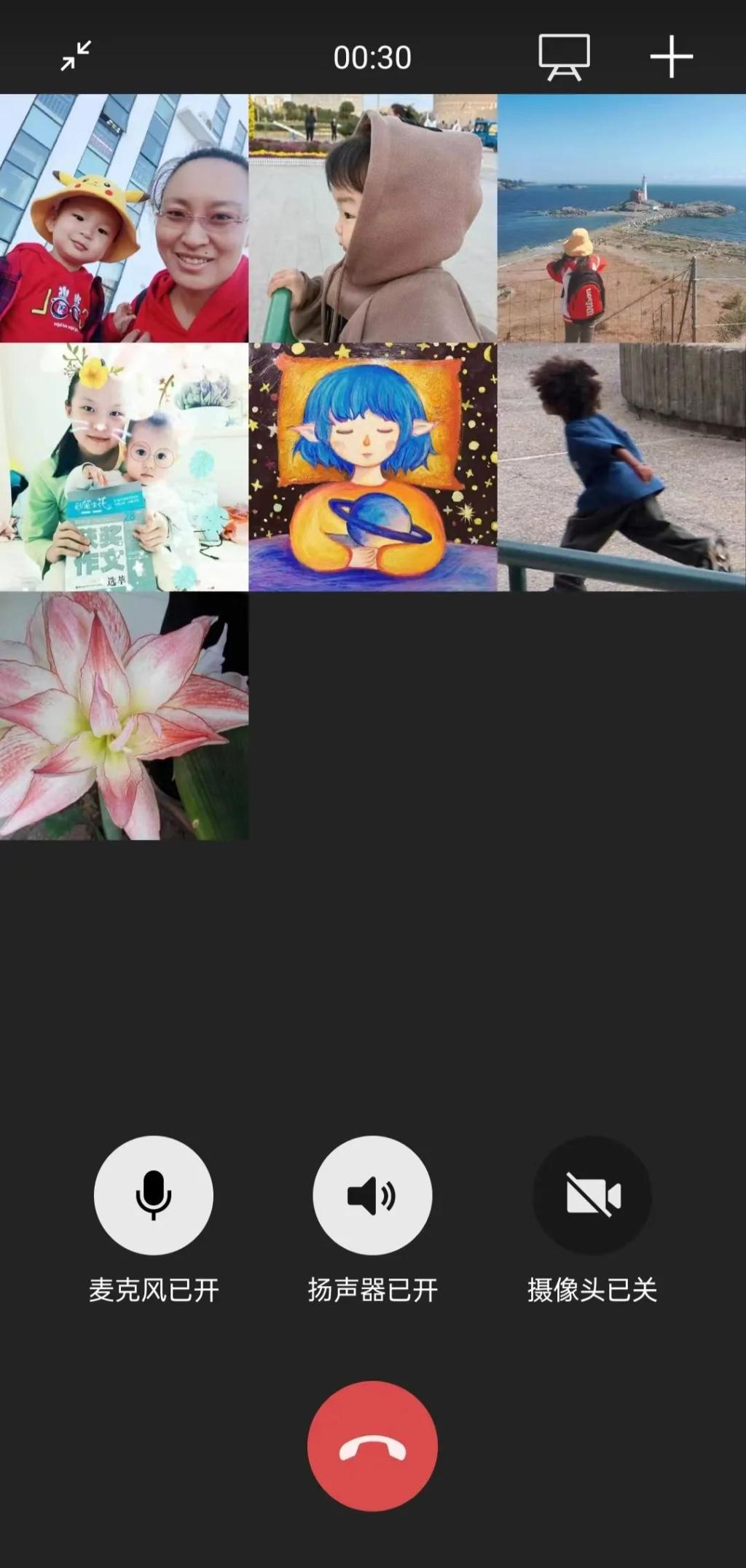Hang up the call
746x1568 pixels.
(x=372, y=1446)
